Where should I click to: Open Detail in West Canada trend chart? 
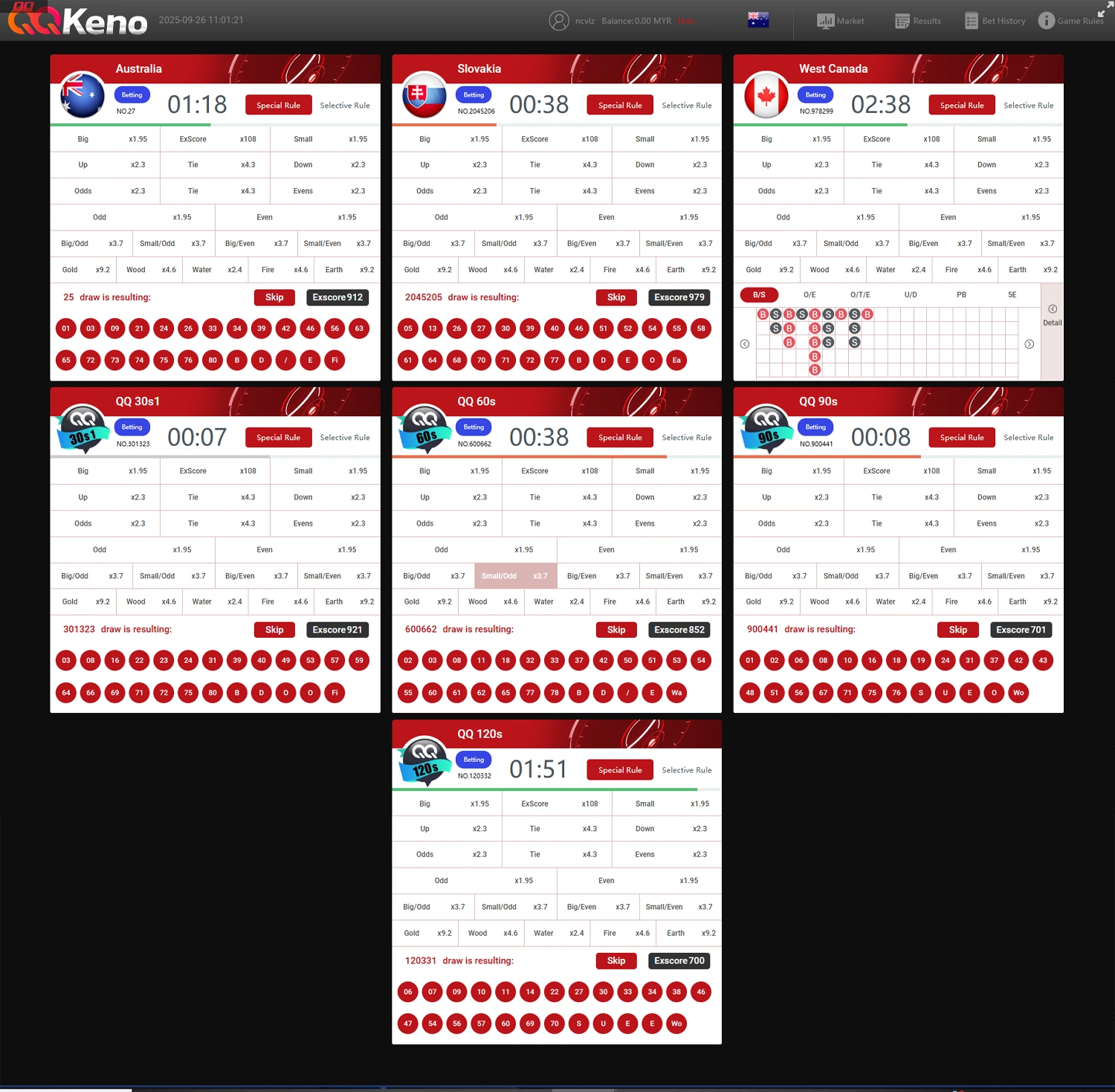point(1052,315)
